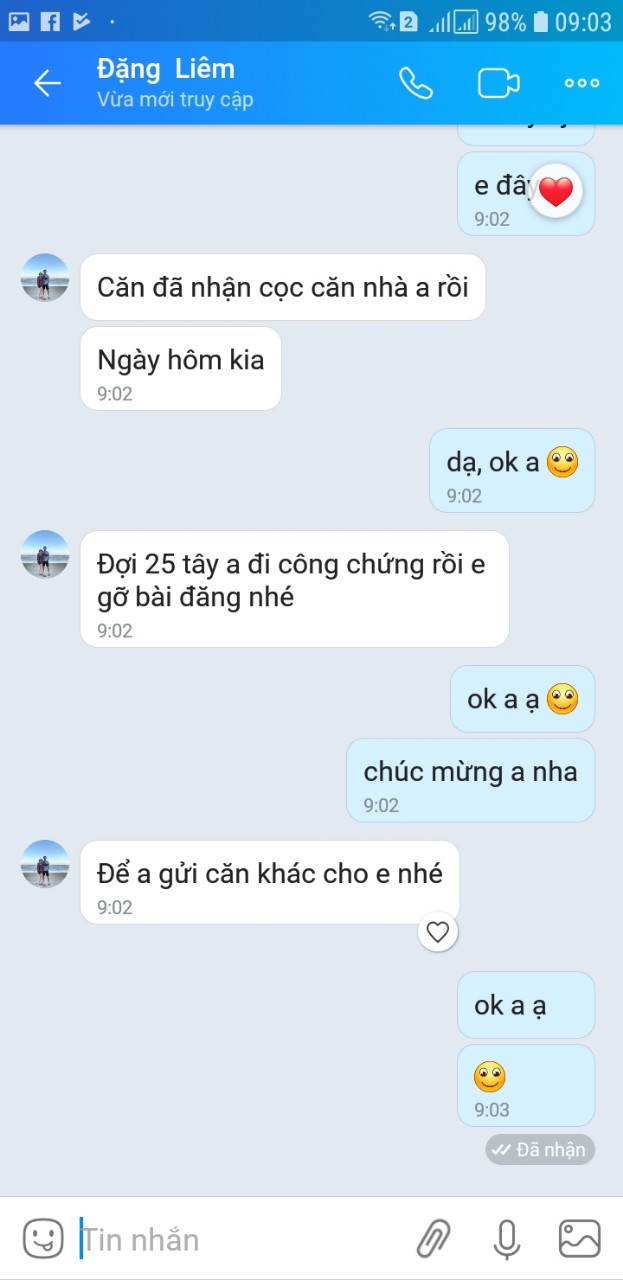Tap the red heart reaction on "e đây"
Screen dimensions: 623x1280
coord(555,191)
